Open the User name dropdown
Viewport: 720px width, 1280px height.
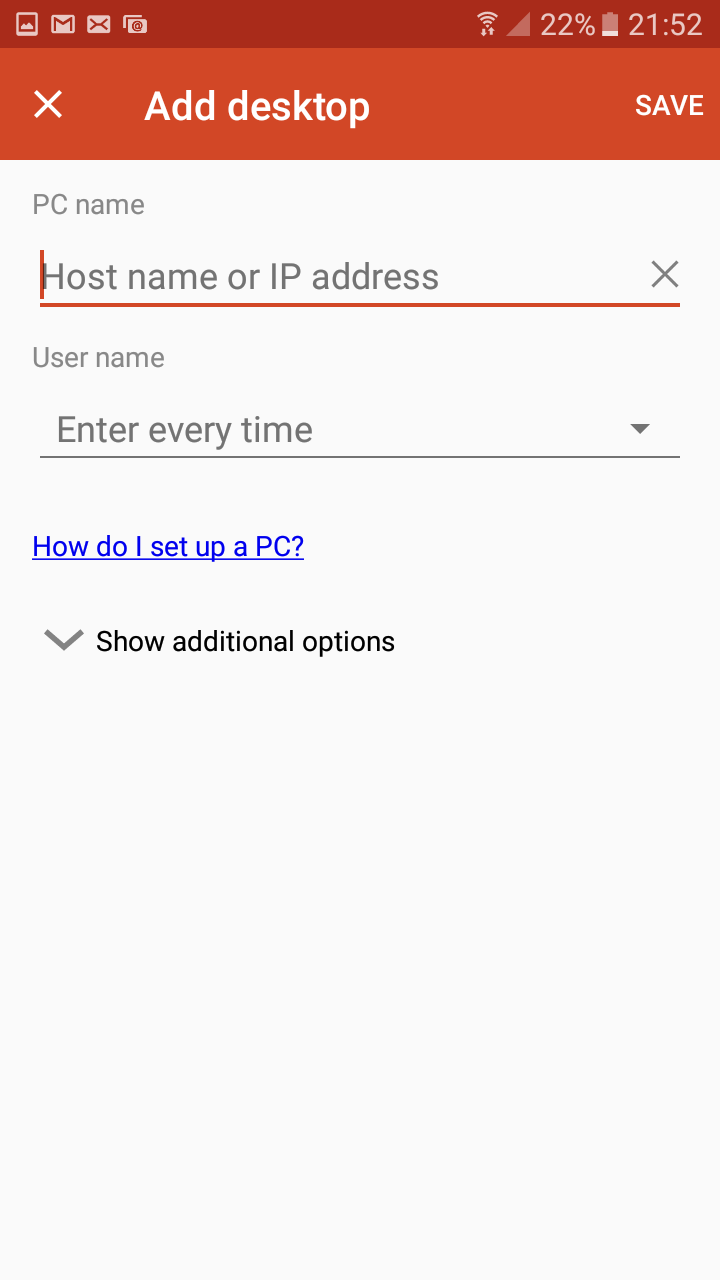coord(360,430)
